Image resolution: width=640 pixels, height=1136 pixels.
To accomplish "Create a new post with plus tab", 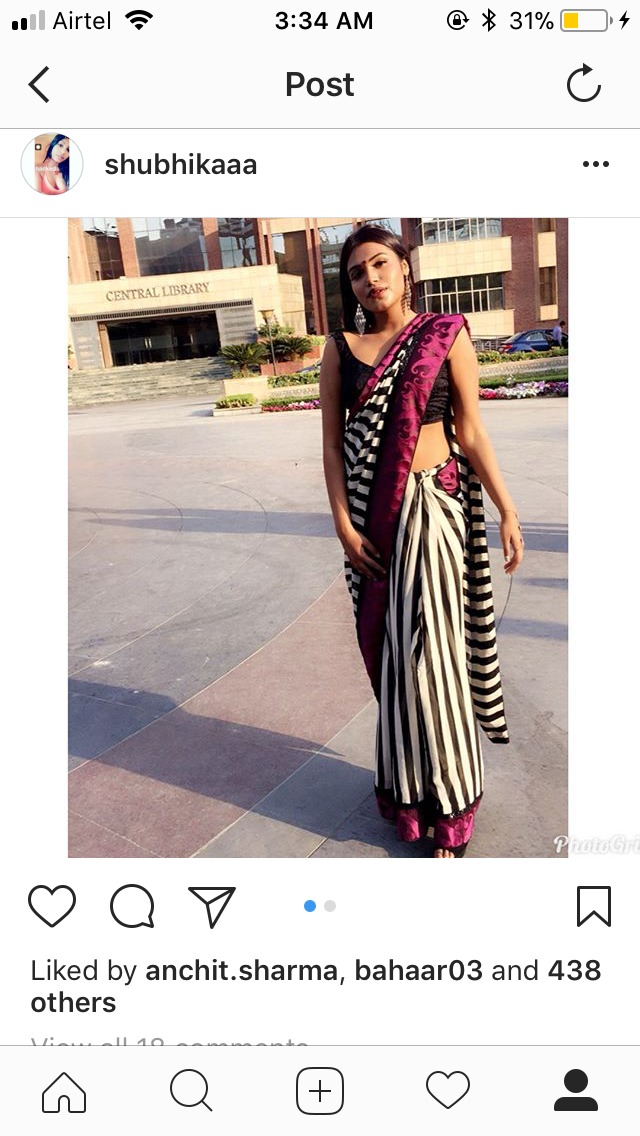I will [320, 1090].
